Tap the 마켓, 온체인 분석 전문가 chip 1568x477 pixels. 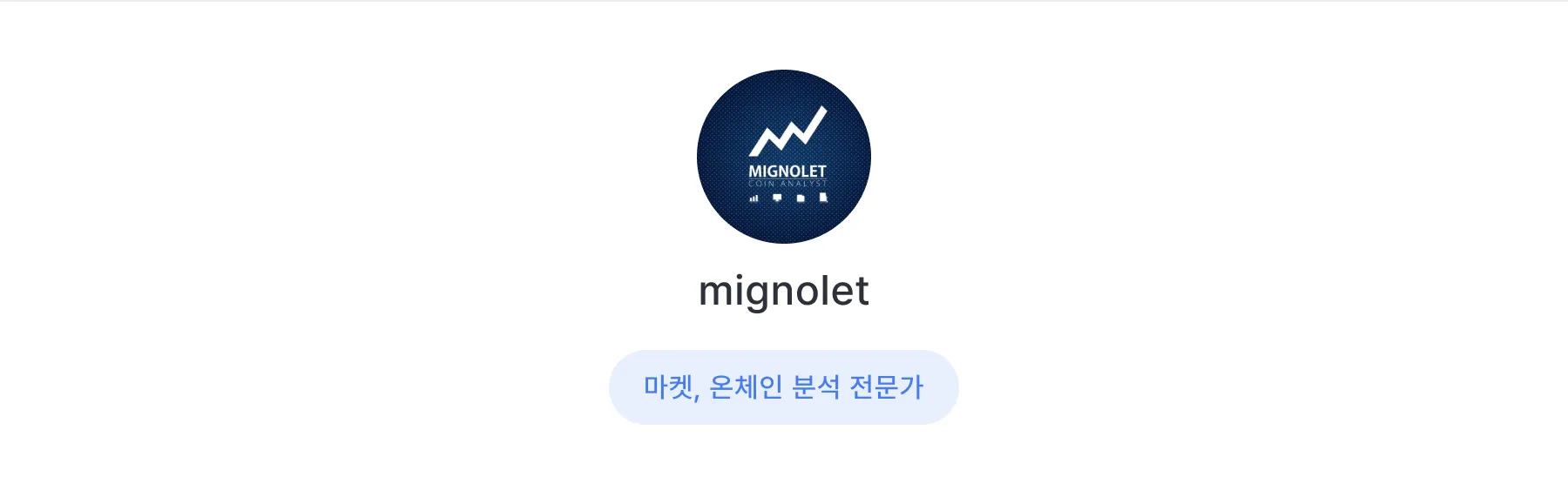point(784,387)
